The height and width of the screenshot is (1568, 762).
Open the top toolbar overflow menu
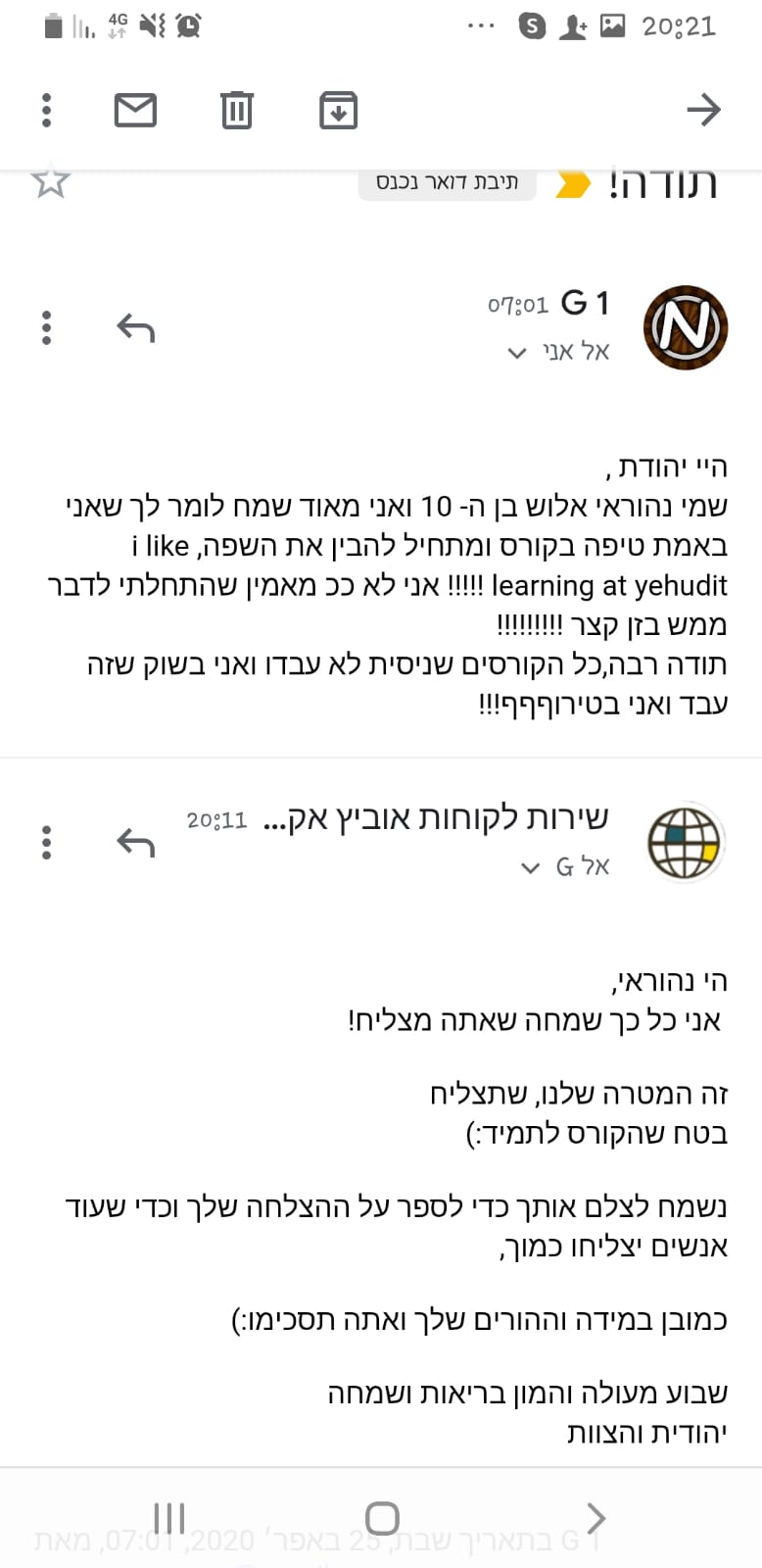click(46, 110)
